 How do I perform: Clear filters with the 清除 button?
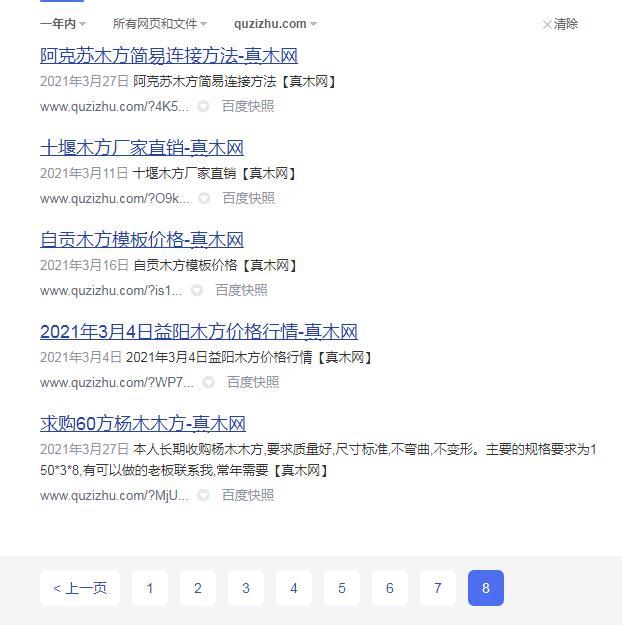point(560,24)
